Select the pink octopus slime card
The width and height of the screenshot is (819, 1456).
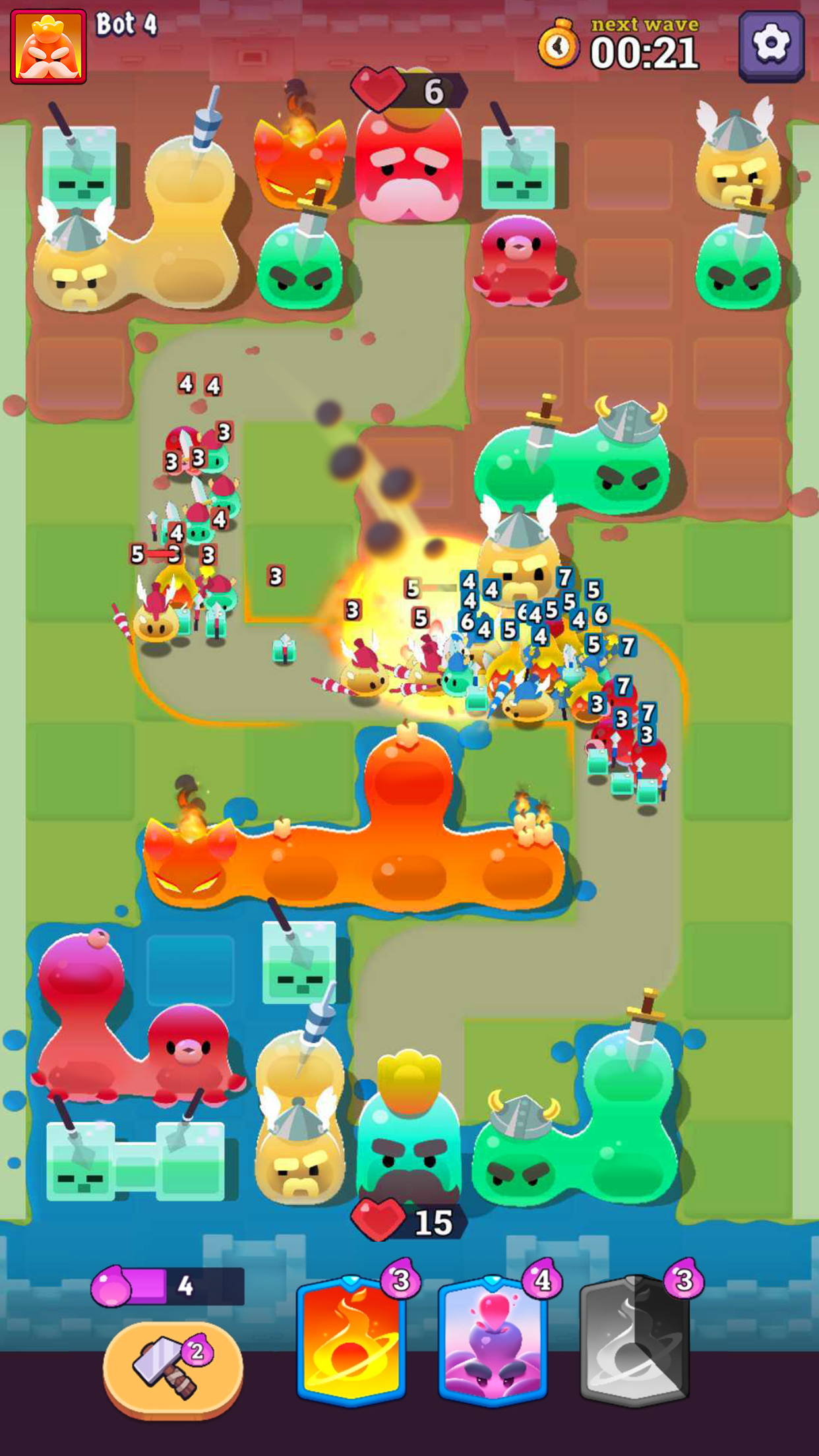pyautogui.click(x=493, y=1341)
